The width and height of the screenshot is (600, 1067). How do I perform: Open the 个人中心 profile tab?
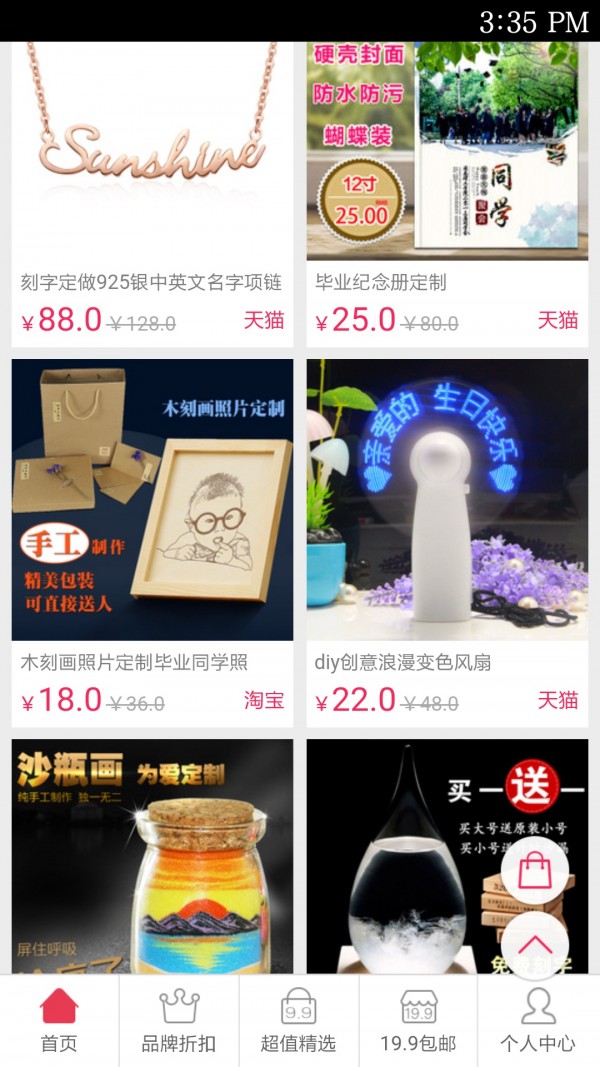[538, 1020]
